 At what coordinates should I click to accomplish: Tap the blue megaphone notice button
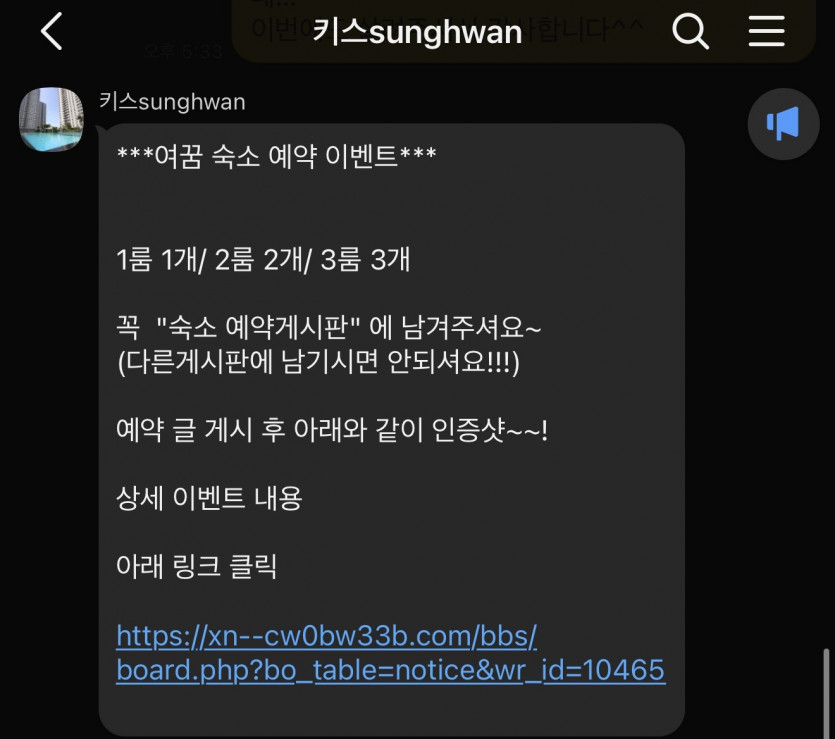click(783, 124)
